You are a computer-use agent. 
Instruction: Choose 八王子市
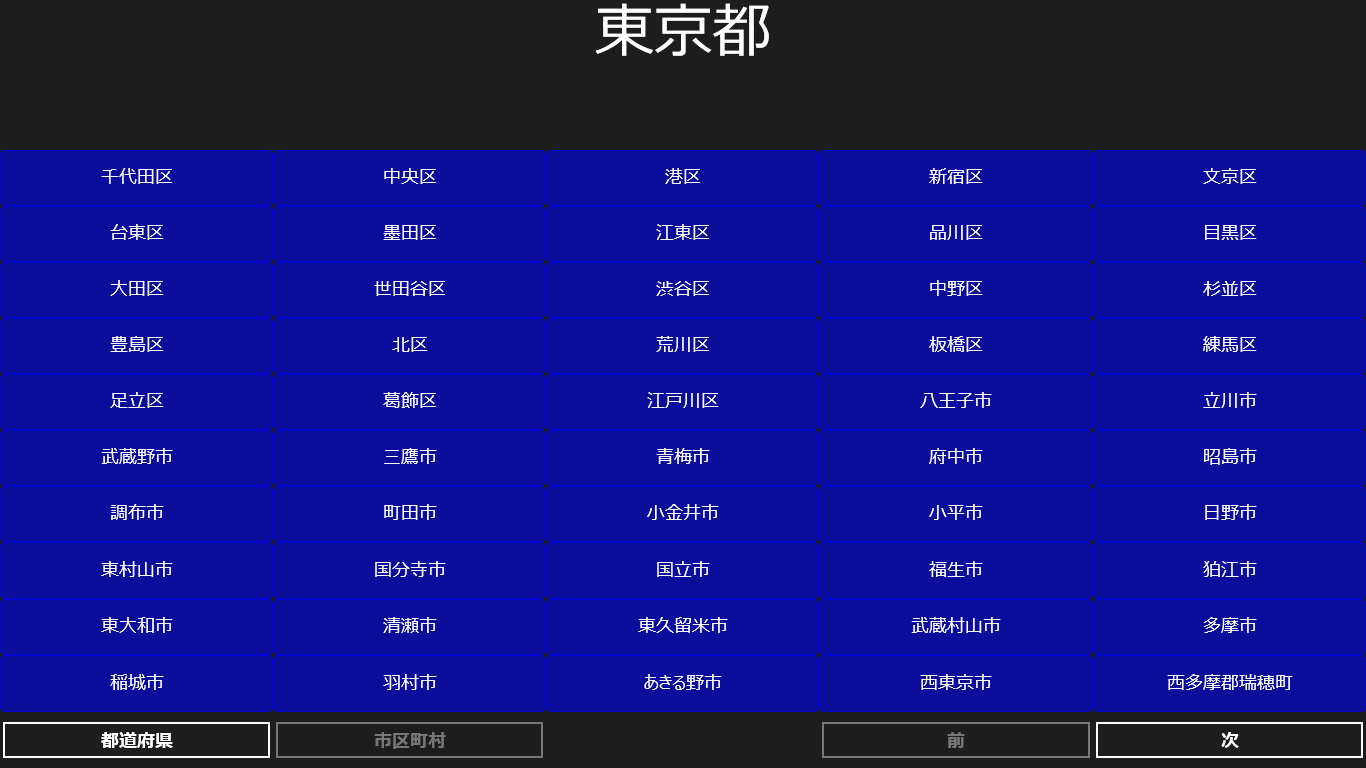coord(956,401)
